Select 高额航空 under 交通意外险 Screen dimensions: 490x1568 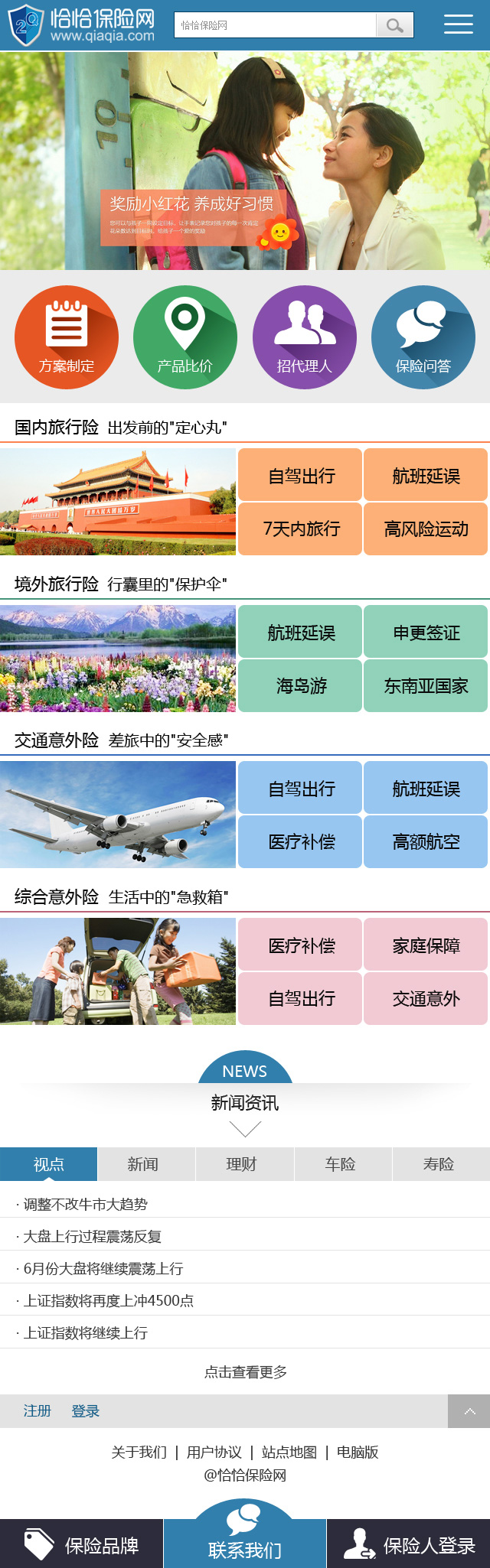[426, 841]
